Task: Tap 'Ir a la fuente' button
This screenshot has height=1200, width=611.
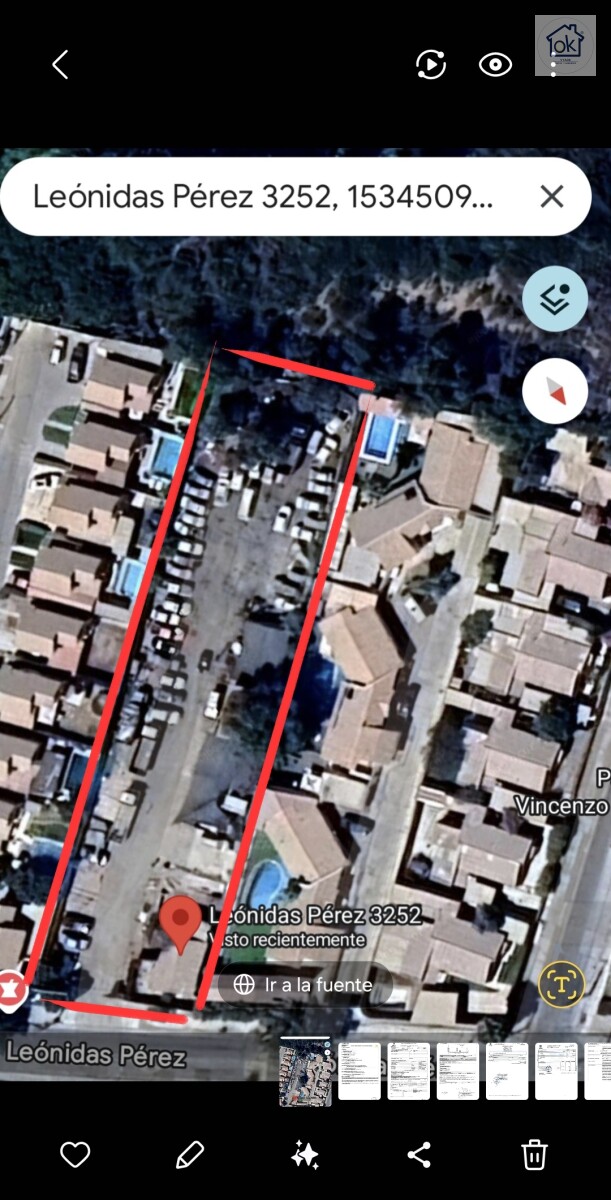Action: [x=304, y=985]
